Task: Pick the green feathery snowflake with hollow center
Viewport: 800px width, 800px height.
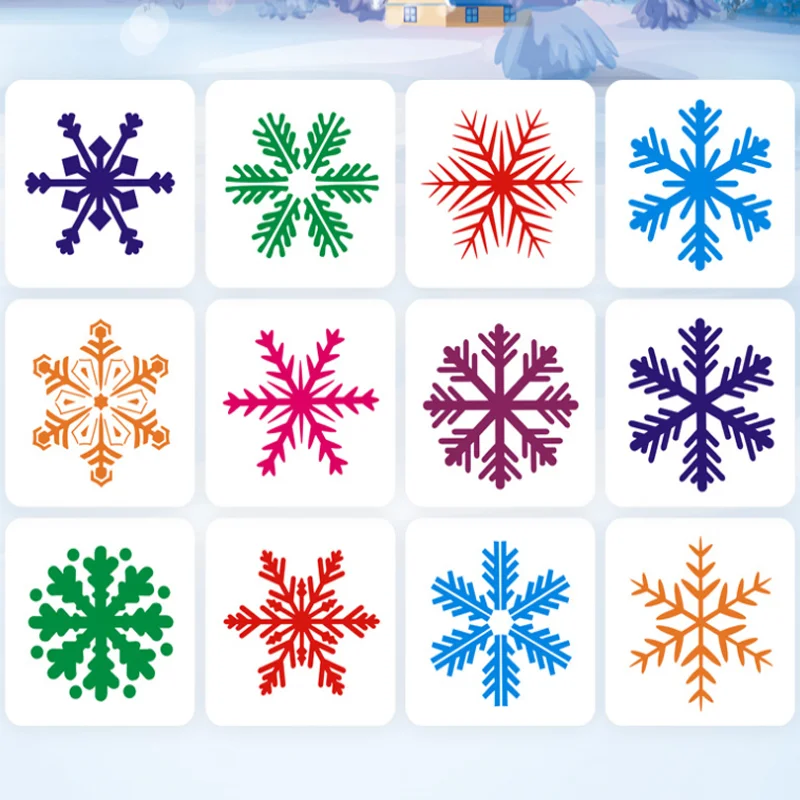Action: (x=301, y=184)
